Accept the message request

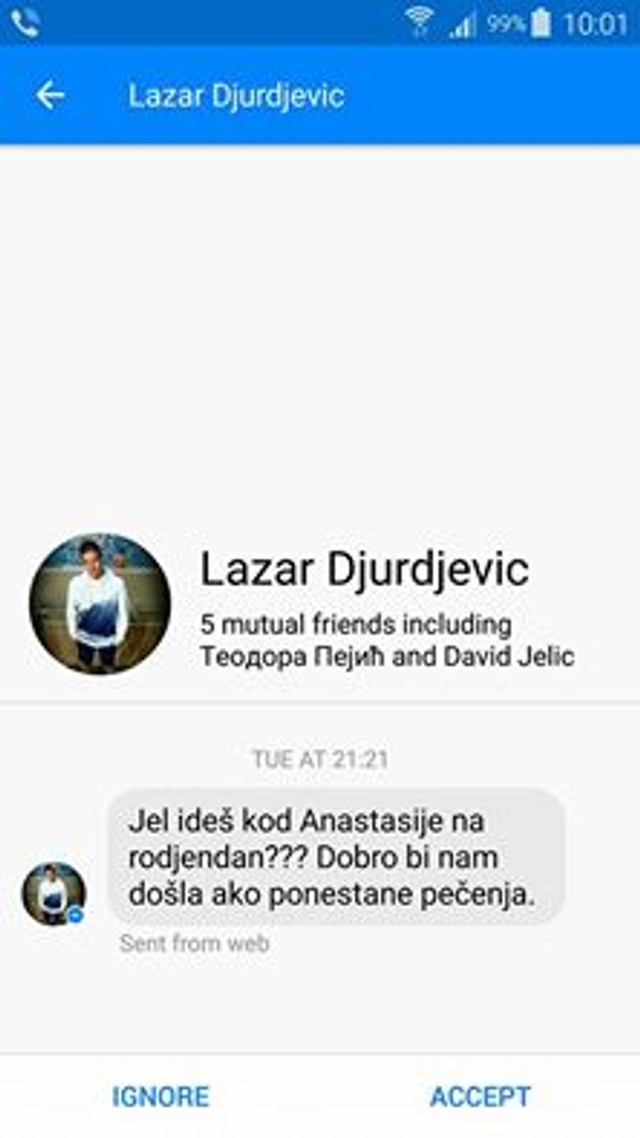point(480,1096)
